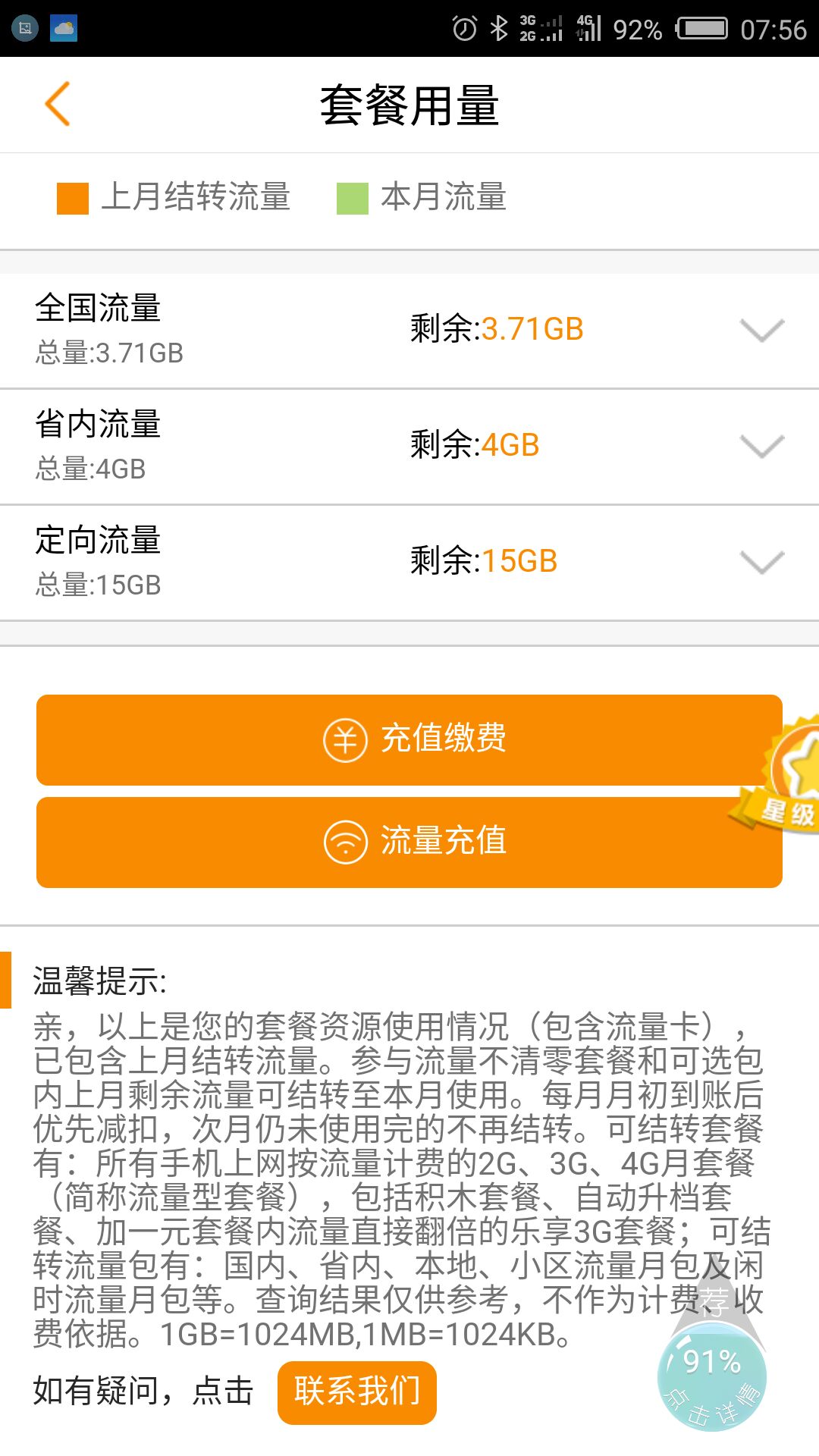Screen dimensions: 819x1456
Task: Open 流量充值 to buy data
Action: coord(409,842)
